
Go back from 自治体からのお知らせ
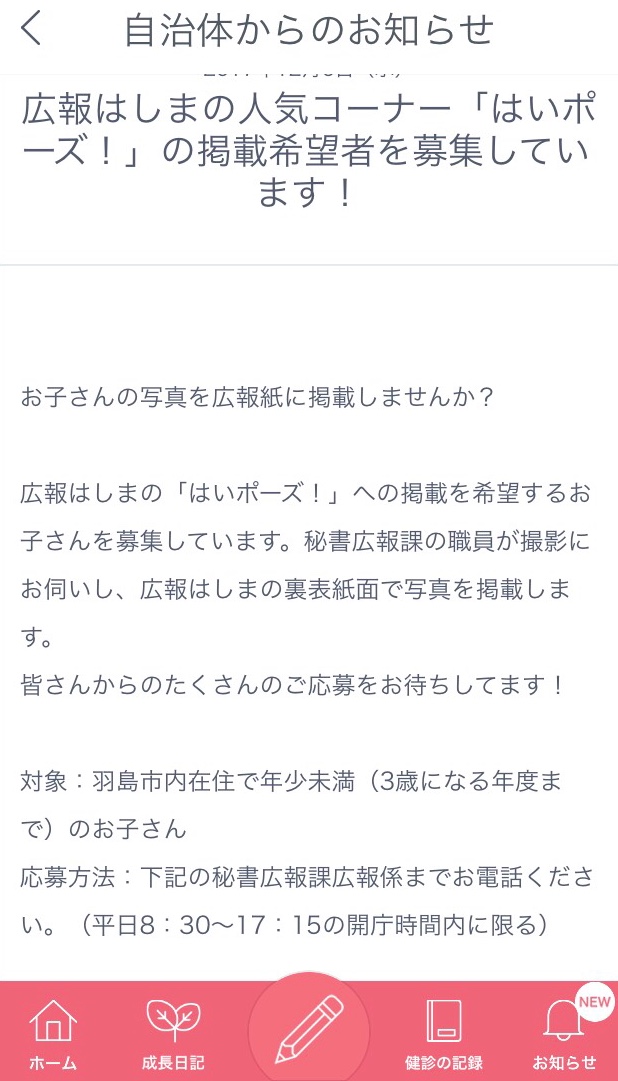32,29
